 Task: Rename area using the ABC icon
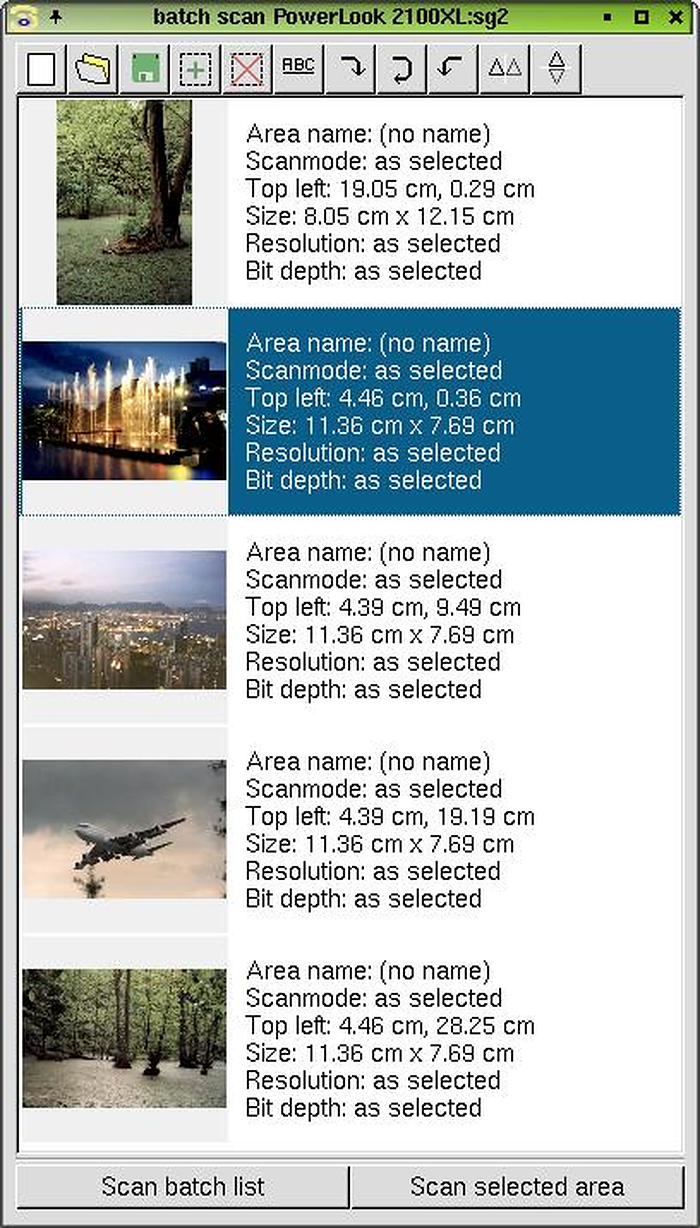point(298,69)
